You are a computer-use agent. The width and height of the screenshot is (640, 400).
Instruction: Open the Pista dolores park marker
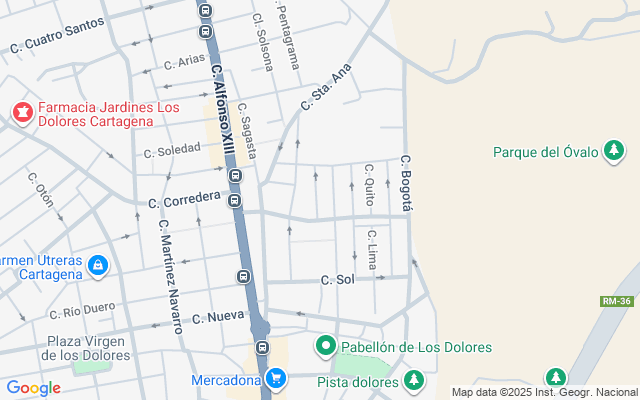tap(414, 380)
